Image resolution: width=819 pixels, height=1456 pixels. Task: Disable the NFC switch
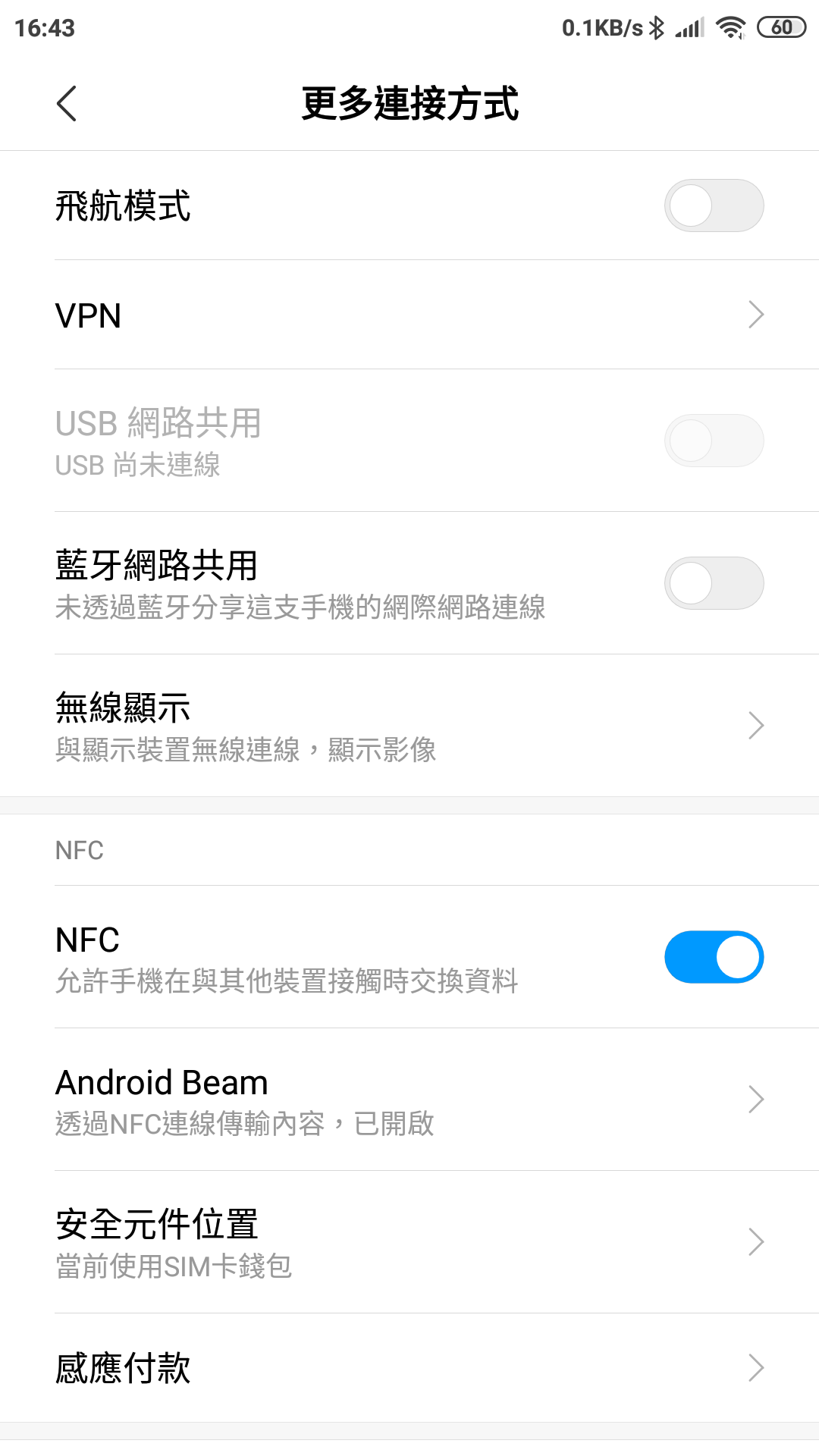click(x=713, y=957)
